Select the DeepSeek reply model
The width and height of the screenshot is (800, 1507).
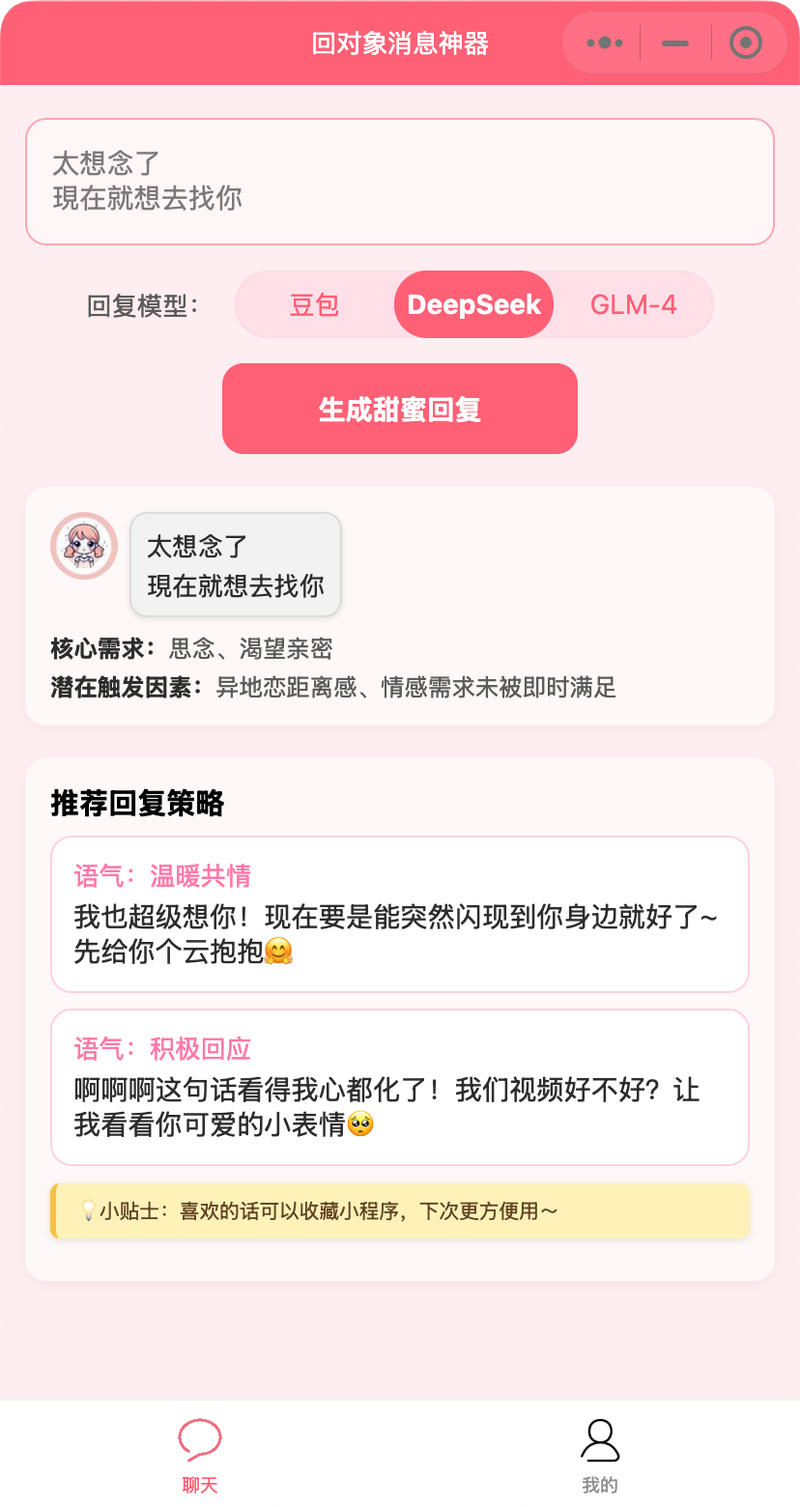(x=474, y=304)
